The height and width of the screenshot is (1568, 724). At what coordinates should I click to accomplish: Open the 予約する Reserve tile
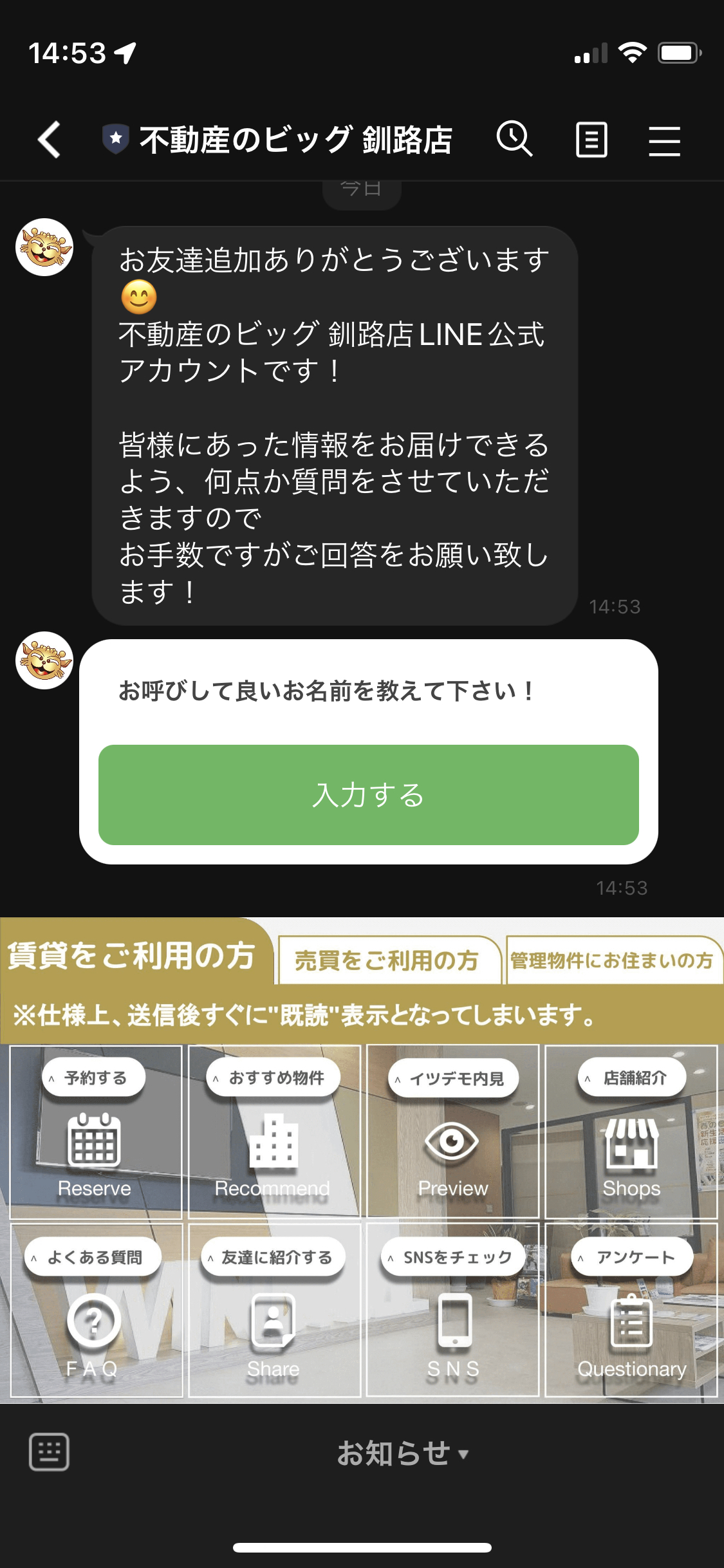pos(95,1132)
